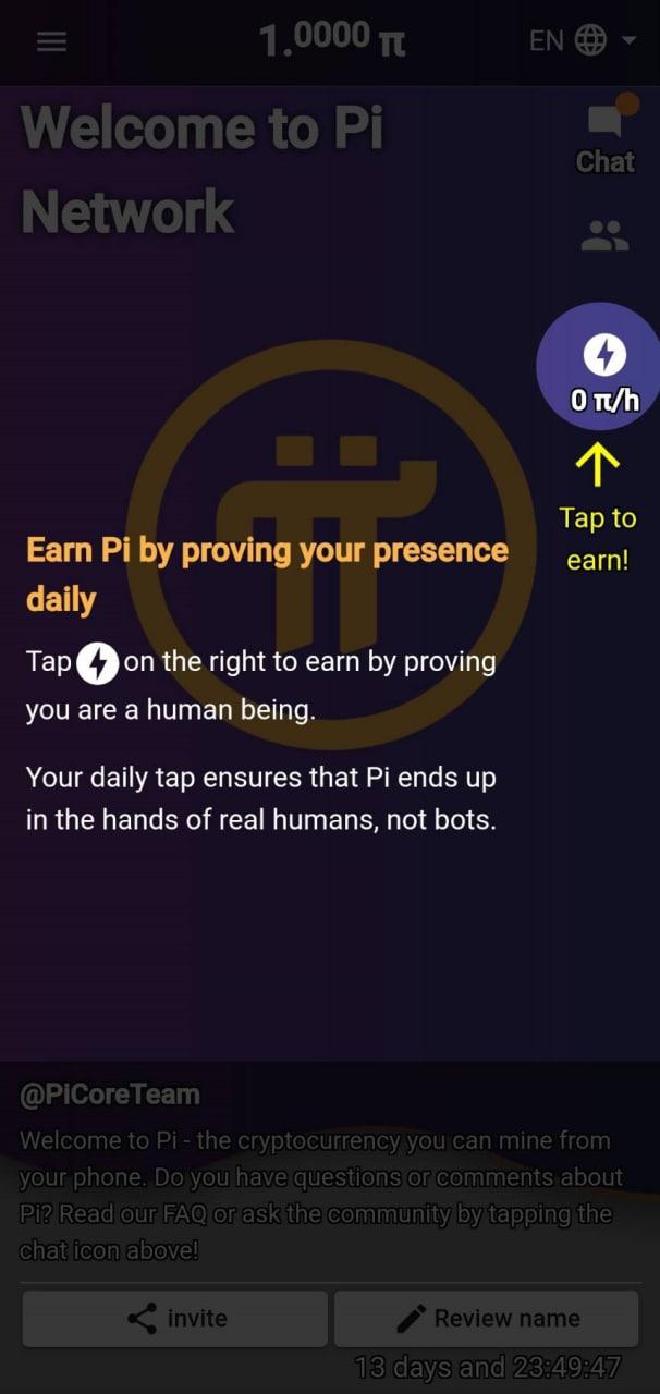Change language with the EN dropdown
This screenshot has width=660, height=1394.
pos(582,41)
